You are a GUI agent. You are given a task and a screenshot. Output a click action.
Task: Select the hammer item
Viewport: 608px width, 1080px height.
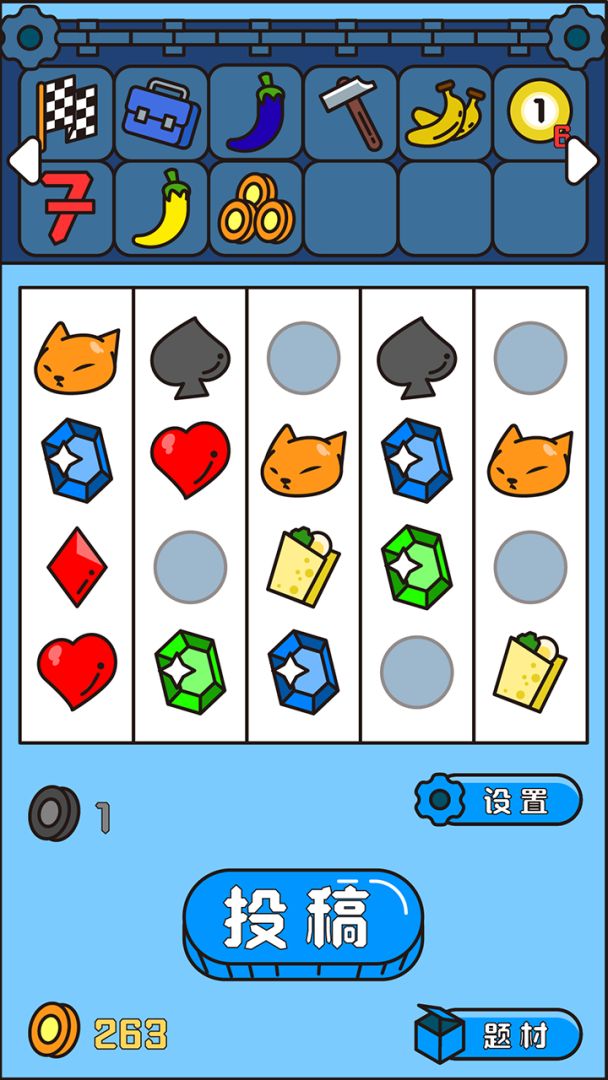tap(351, 112)
